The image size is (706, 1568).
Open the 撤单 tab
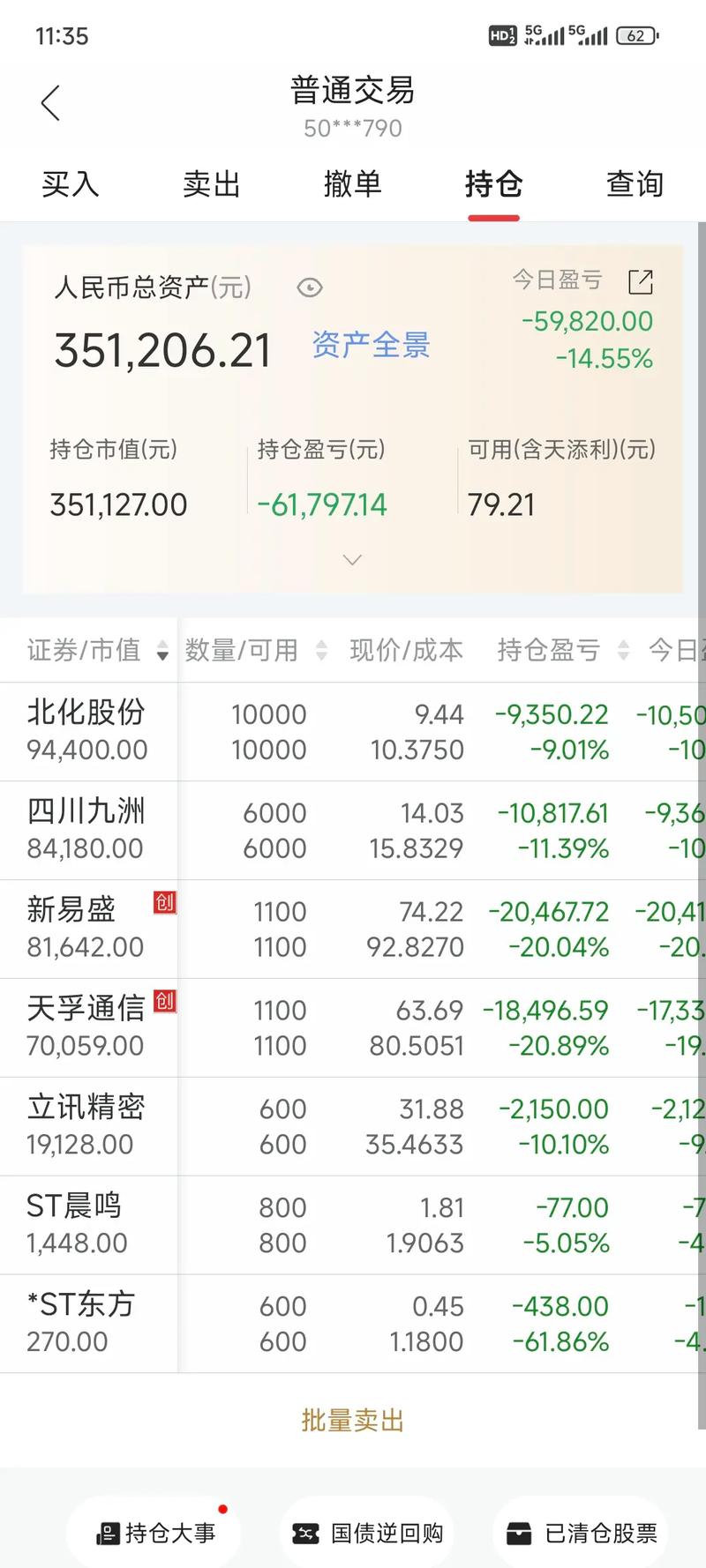[x=352, y=184]
